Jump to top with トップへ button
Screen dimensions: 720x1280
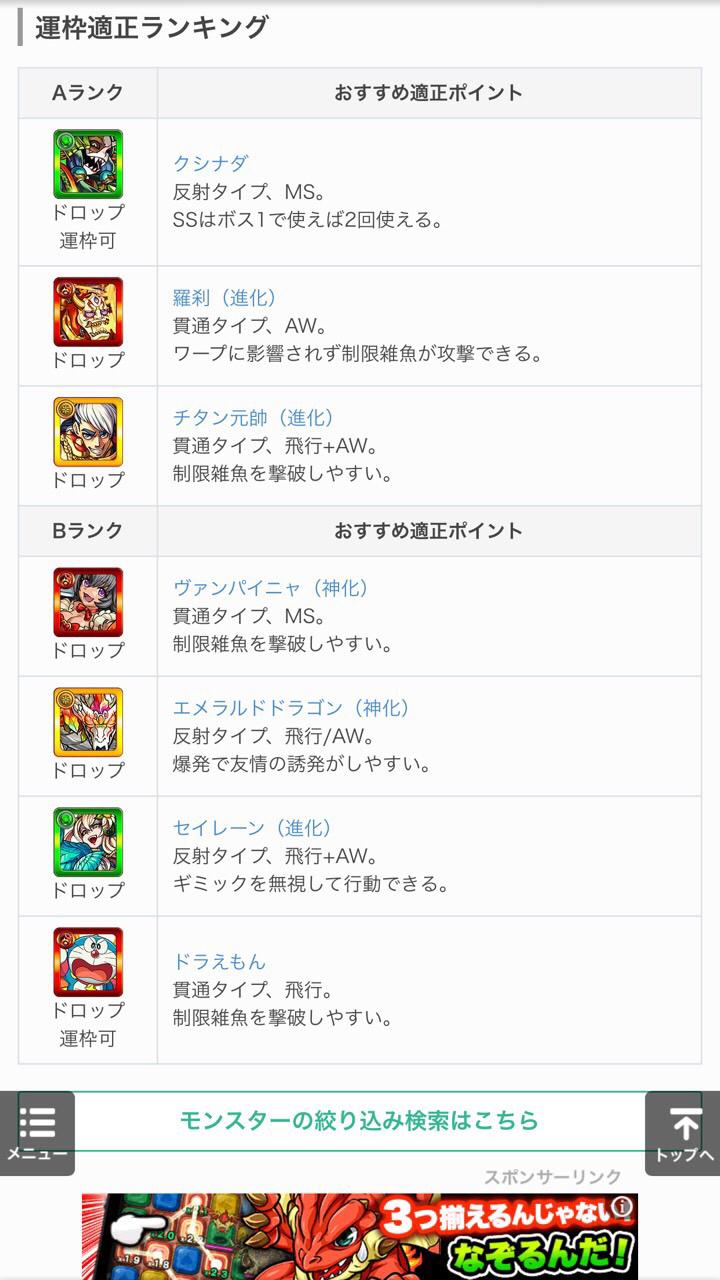click(684, 1132)
